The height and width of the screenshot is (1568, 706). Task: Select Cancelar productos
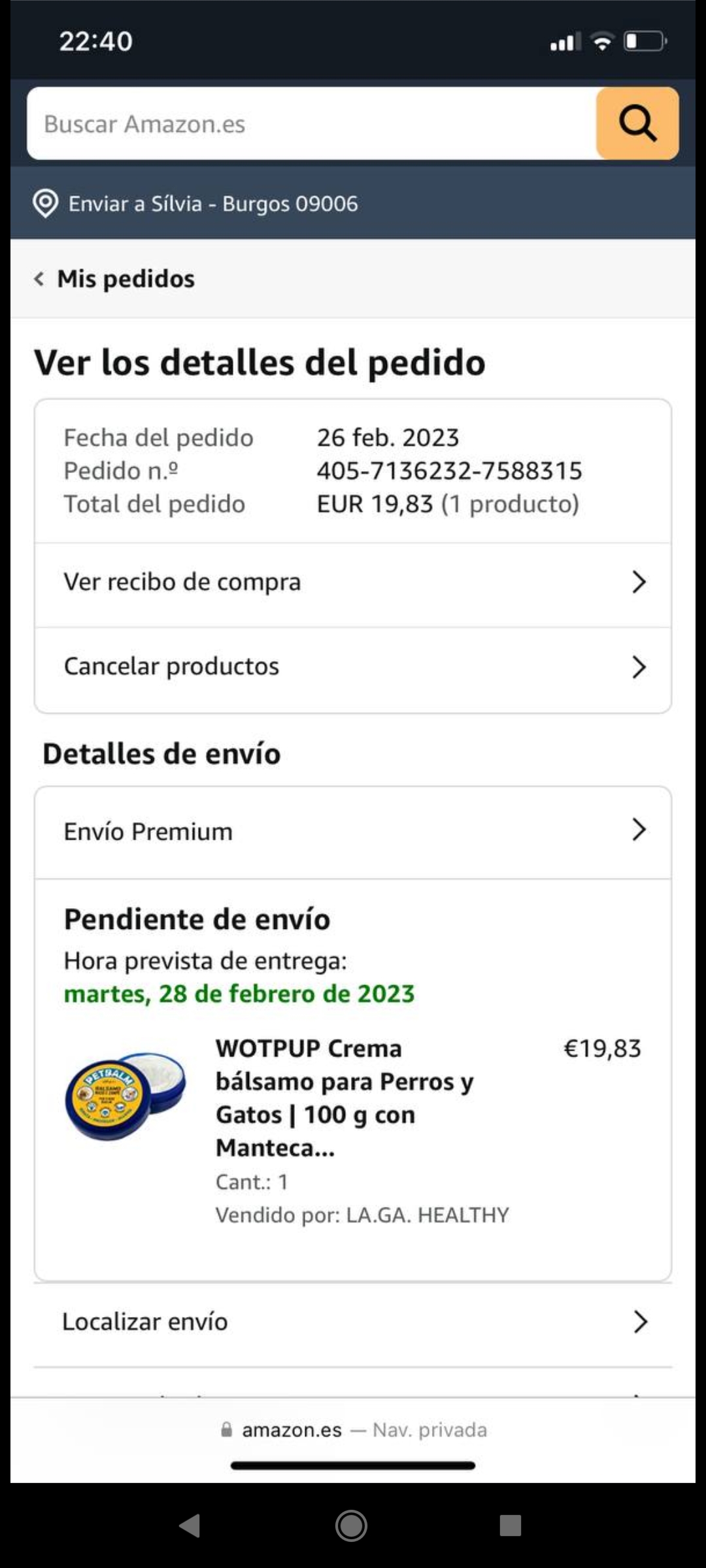[353, 667]
